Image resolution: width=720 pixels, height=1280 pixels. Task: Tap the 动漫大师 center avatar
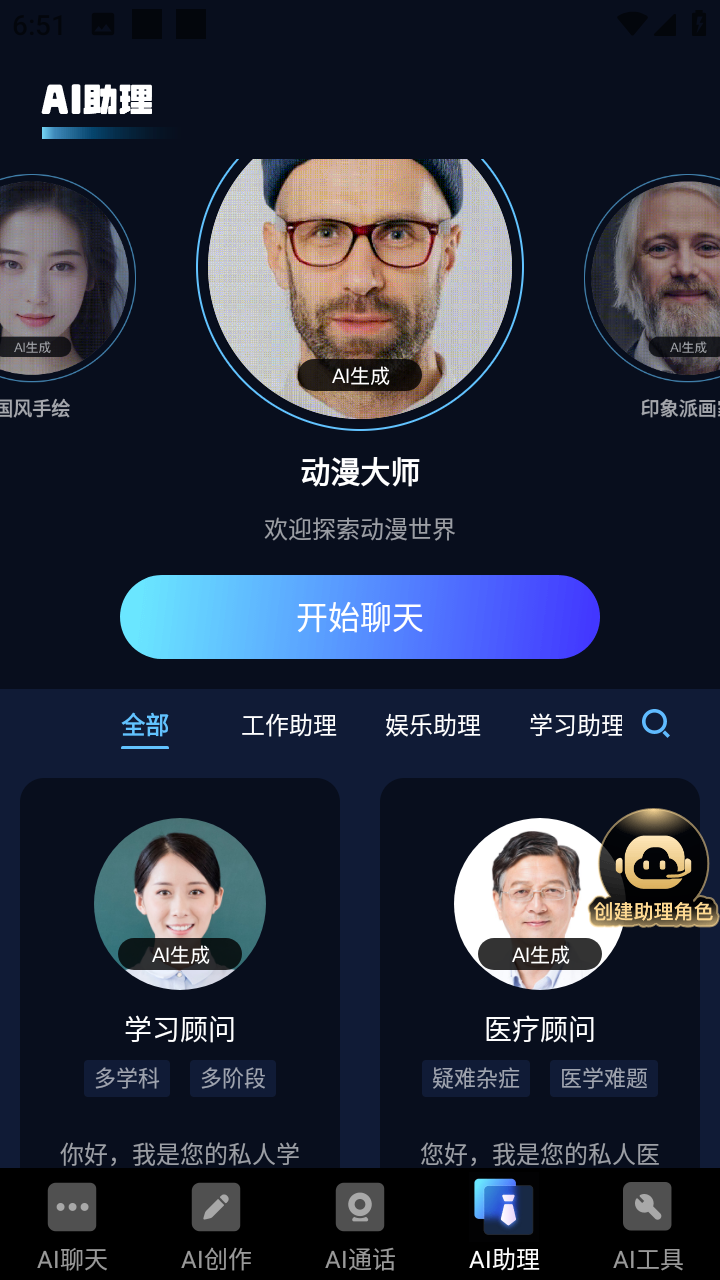pos(360,270)
